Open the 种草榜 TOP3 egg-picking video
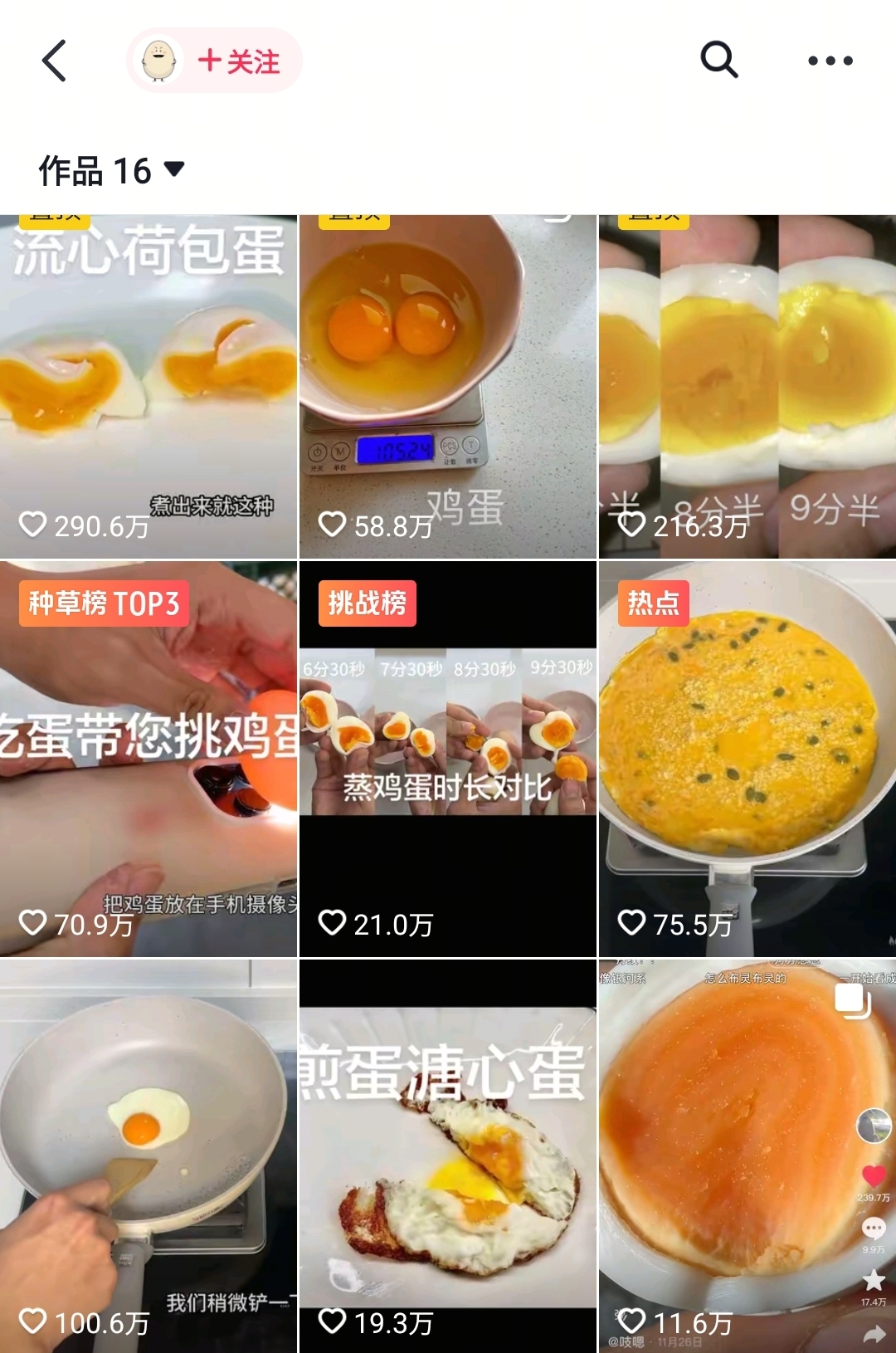This screenshot has width=896, height=1353. point(149,759)
